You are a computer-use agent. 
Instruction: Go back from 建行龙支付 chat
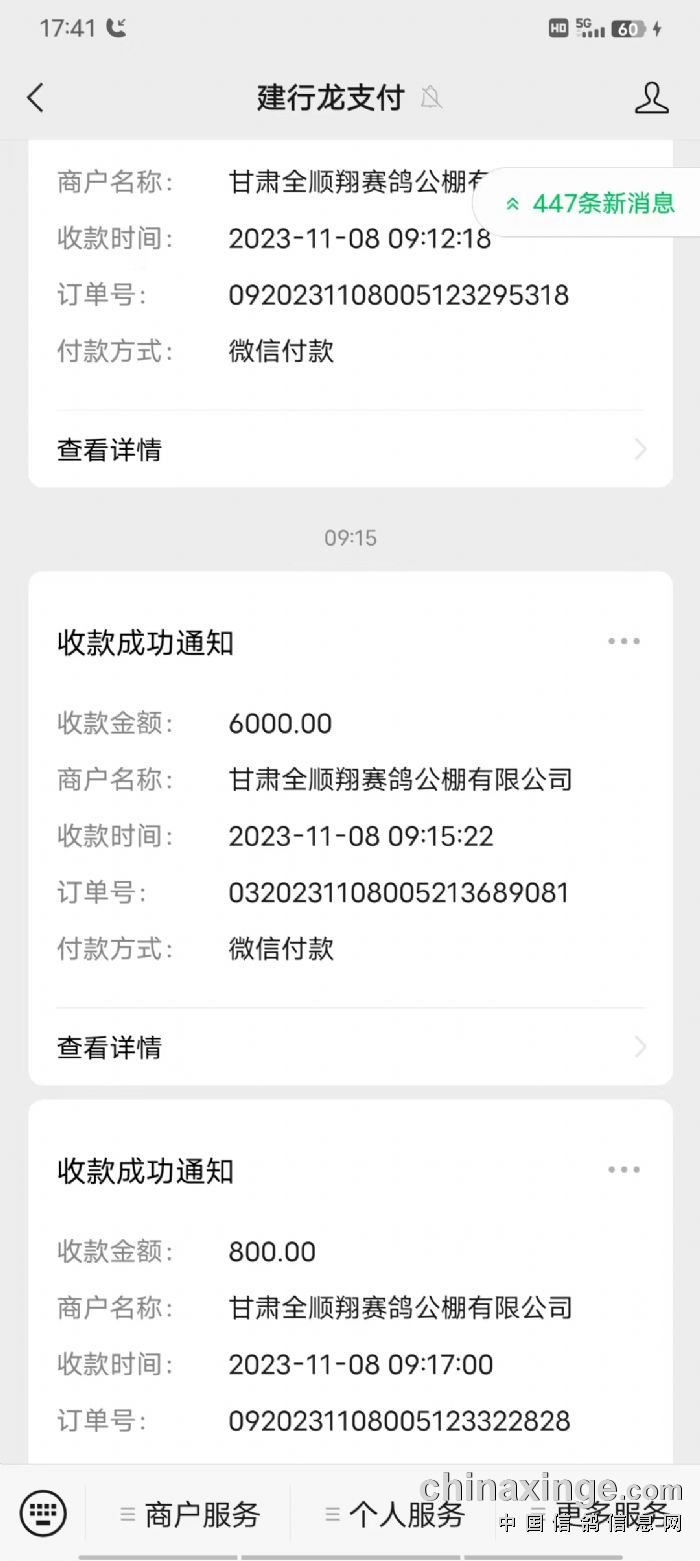[x=36, y=97]
